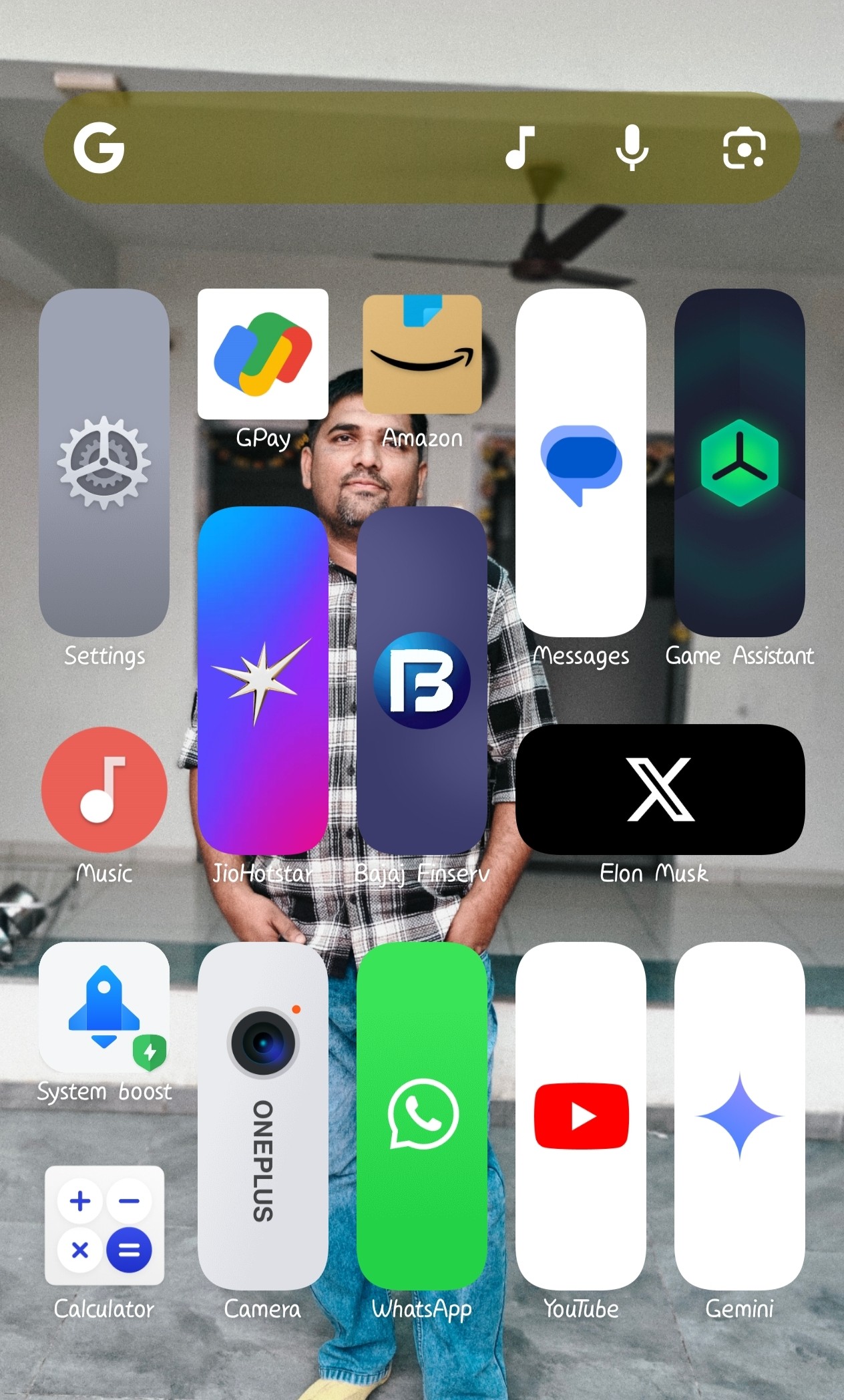Screen dimensions: 844x1400
Task: Open the Calculator app
Action: [x=104, y=1226]
